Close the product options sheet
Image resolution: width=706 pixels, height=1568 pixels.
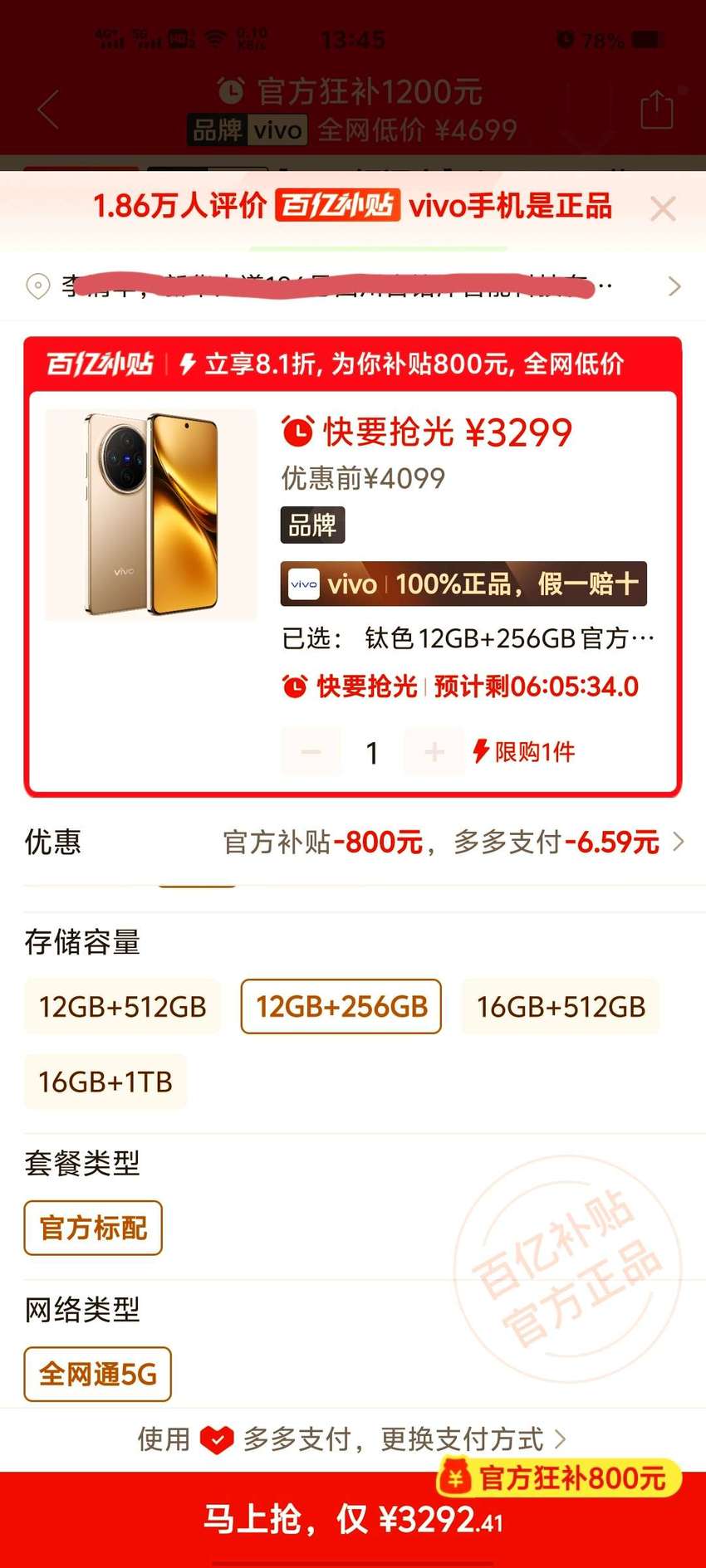pyautogui.click(x=663, y=208)
